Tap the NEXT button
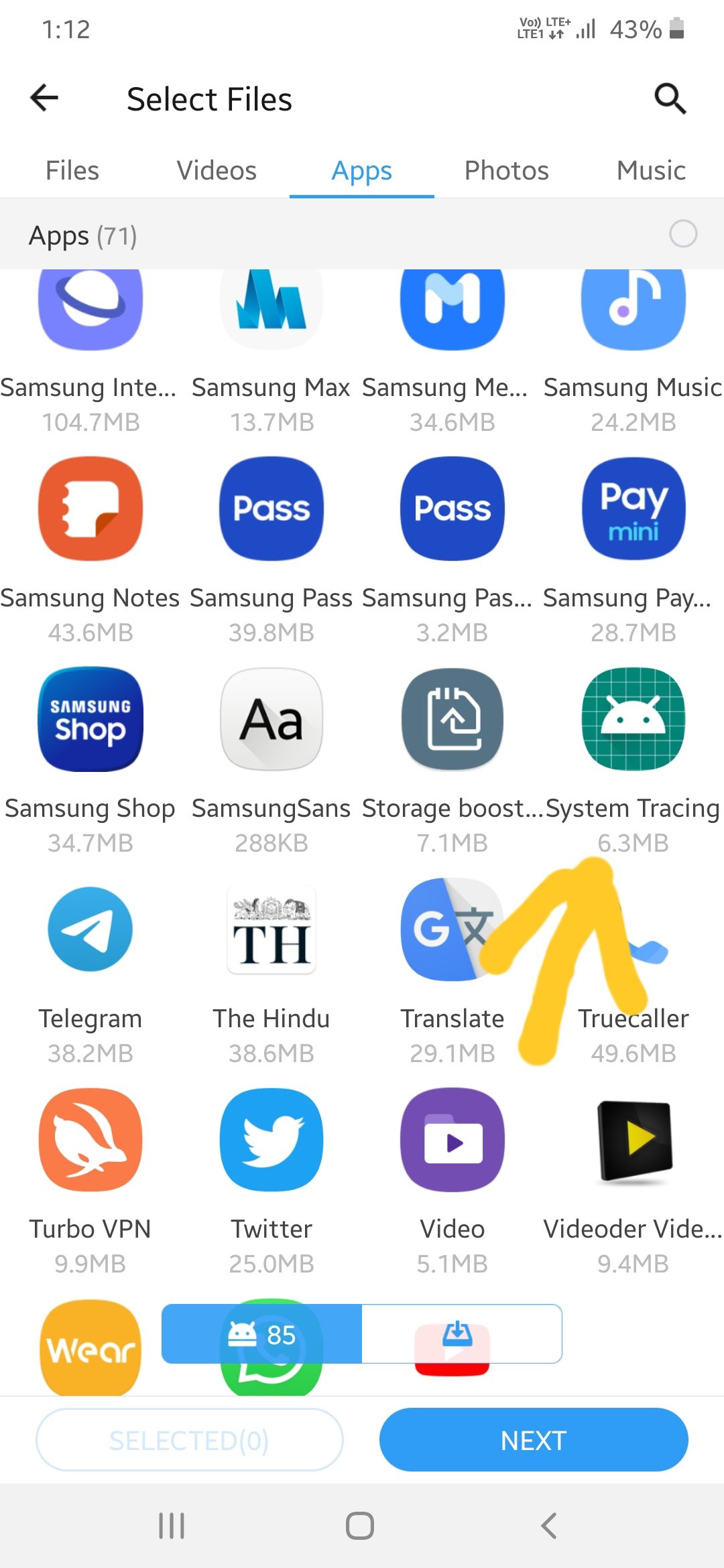Screen dimensions: 724x1568 [534, 1440]
